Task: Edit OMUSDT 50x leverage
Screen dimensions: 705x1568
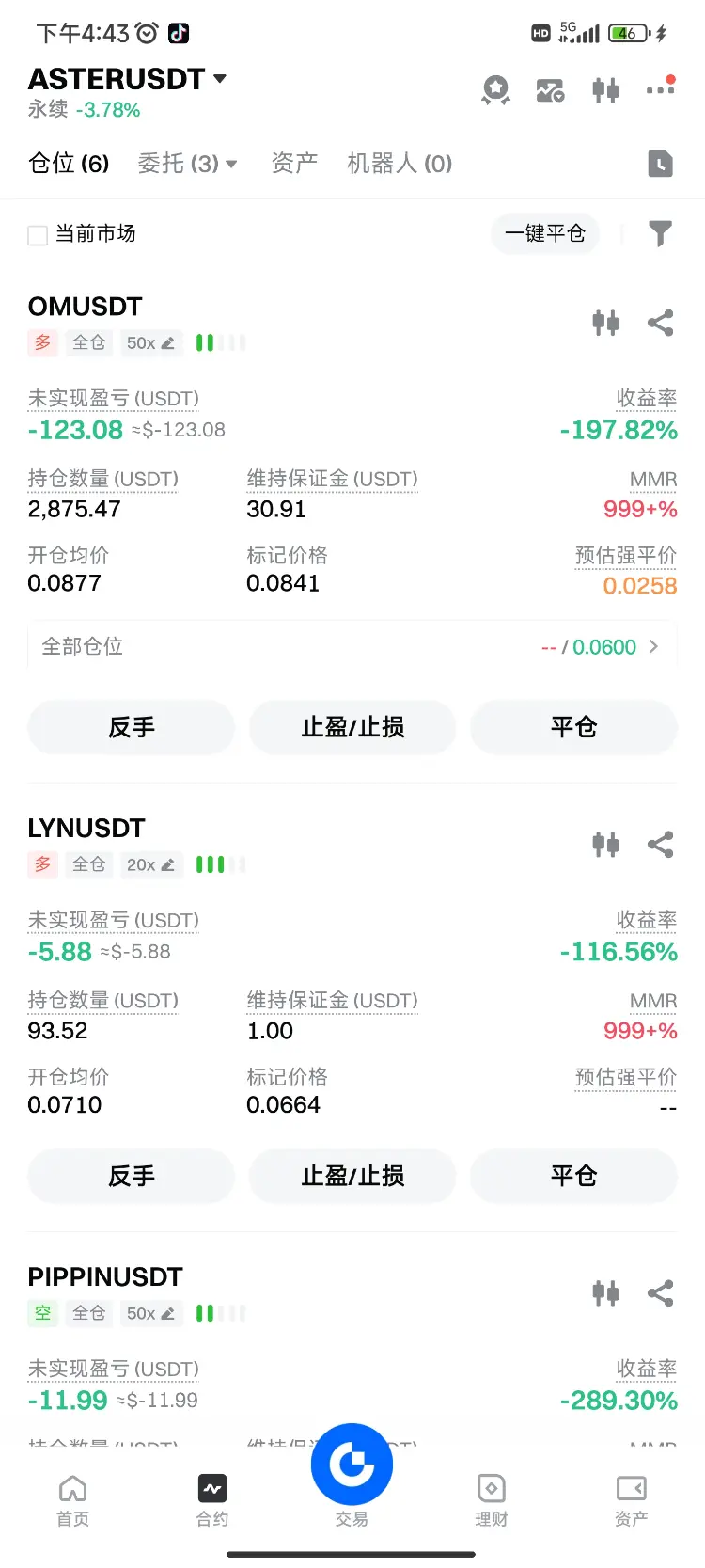Action: (x=151, y=343)
